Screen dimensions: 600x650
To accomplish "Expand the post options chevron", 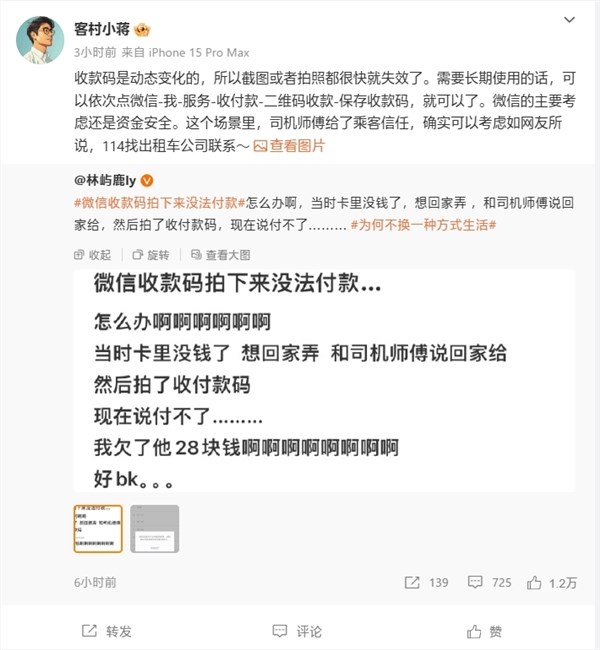I will click(567, 20).
